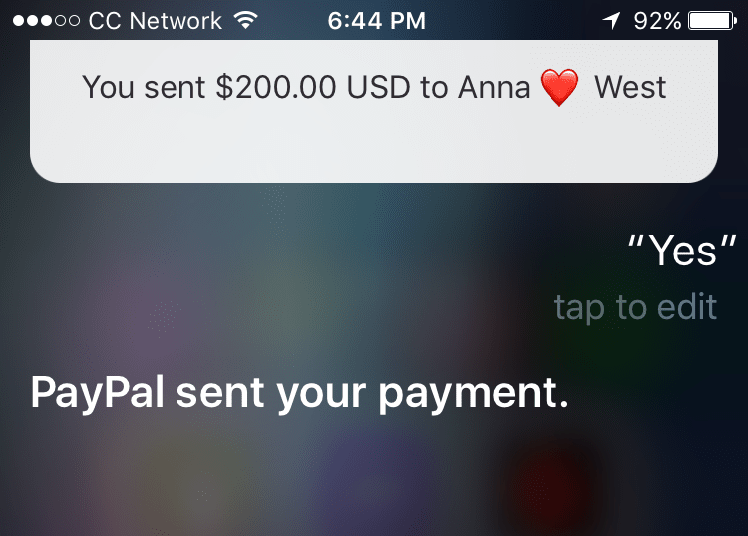Tap to edit the "Yes" response
This screenshot has height=536, width=748.
tap(635, 307)
